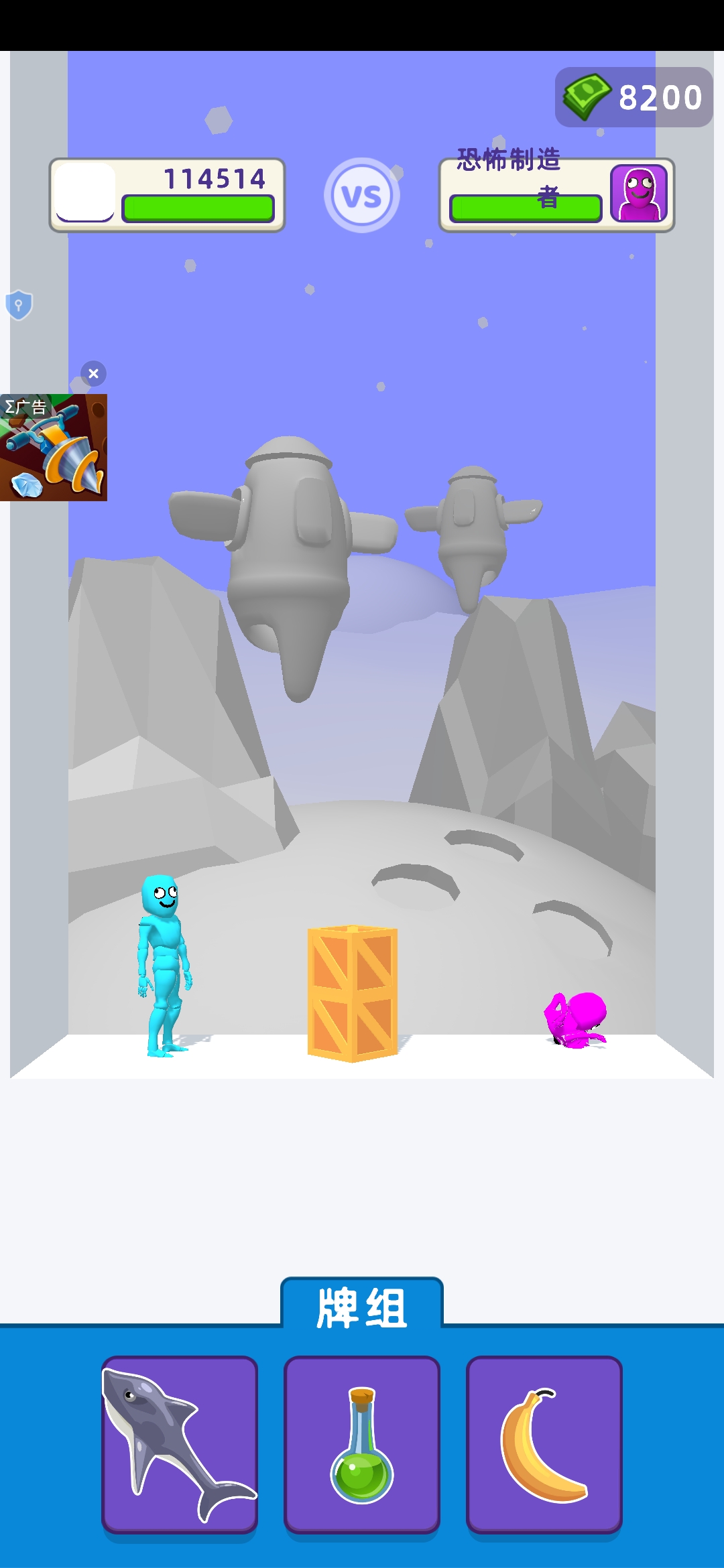Choose the green potion card

[362, 1444]
